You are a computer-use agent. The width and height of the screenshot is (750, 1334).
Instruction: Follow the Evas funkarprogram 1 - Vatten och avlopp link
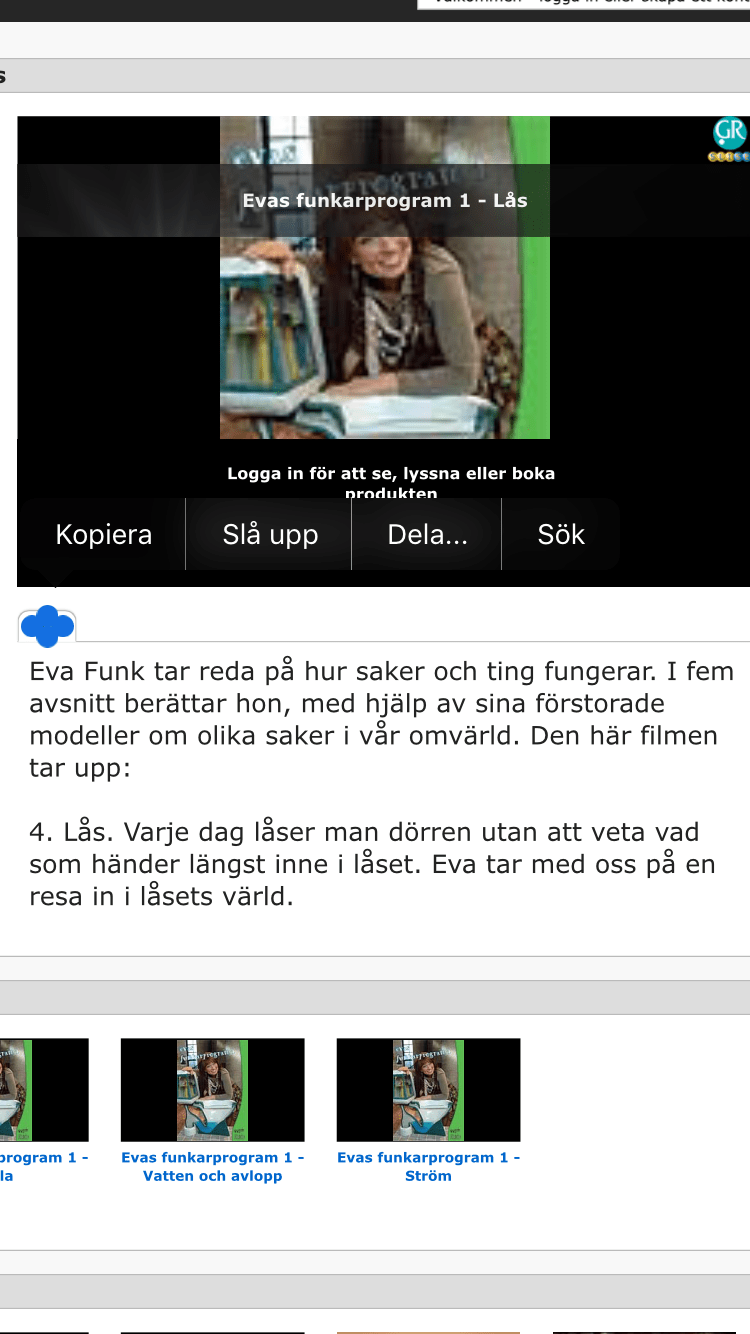click(213, 1167)
